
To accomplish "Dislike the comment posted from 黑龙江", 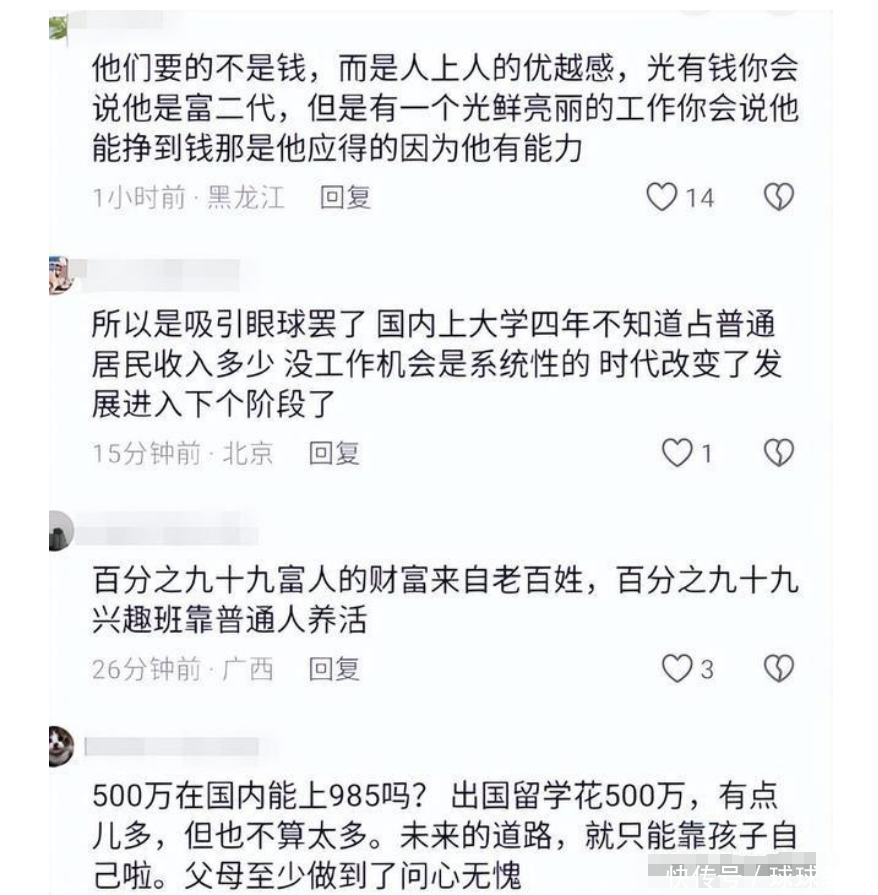I will click(x=778, y=197).
